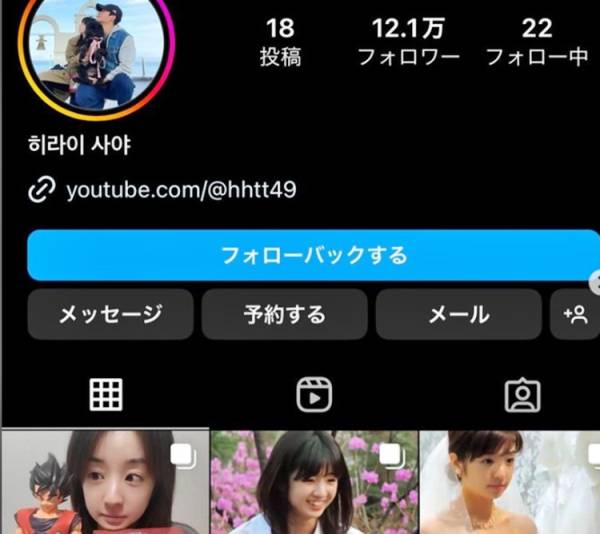Screen dimensions: 600x534
Task: Switch to the posts grid tab
Action: coord(105,396)
